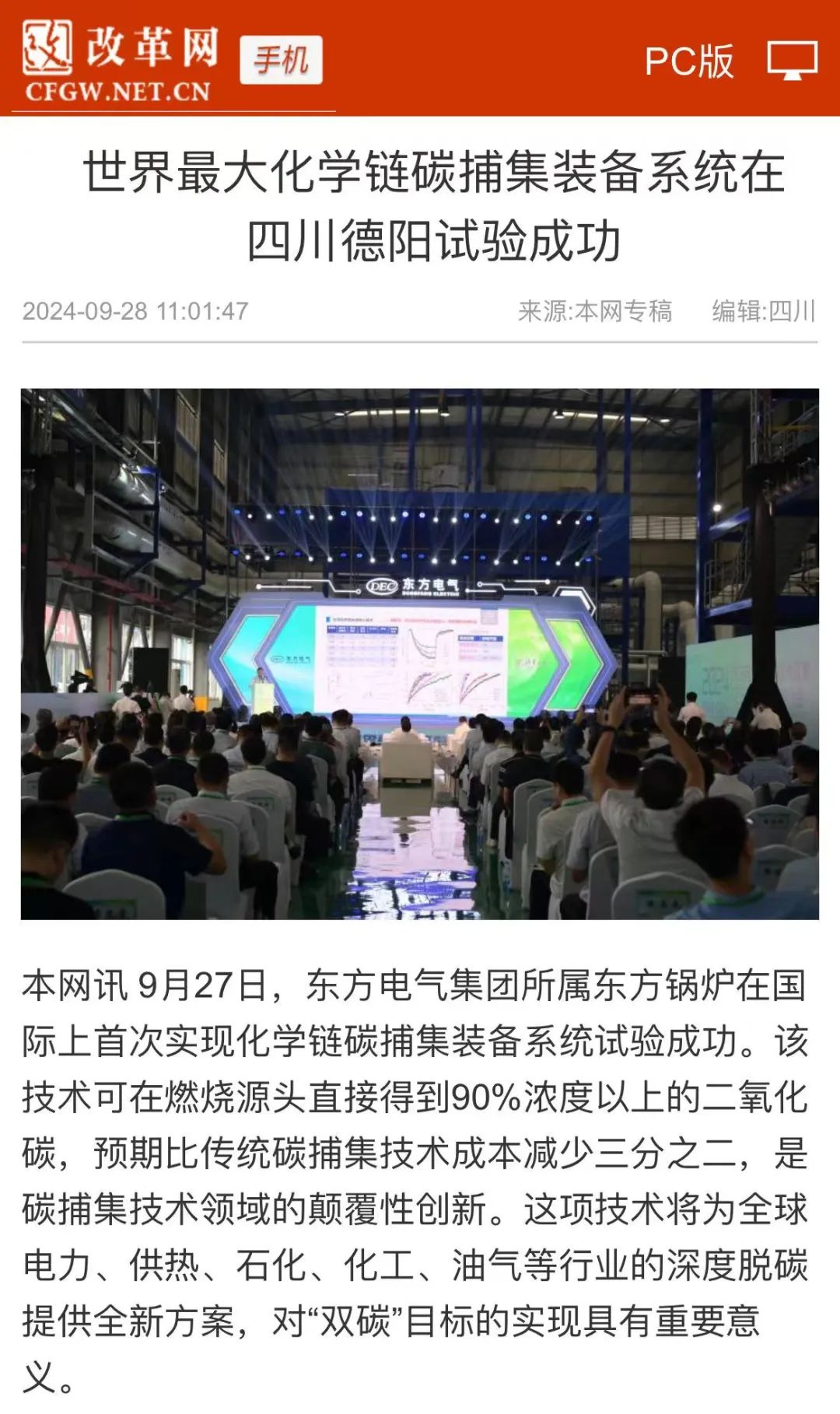The image size is (840, 1414).
Task: Open the DEC conference photo in the article
Action: 420,653
